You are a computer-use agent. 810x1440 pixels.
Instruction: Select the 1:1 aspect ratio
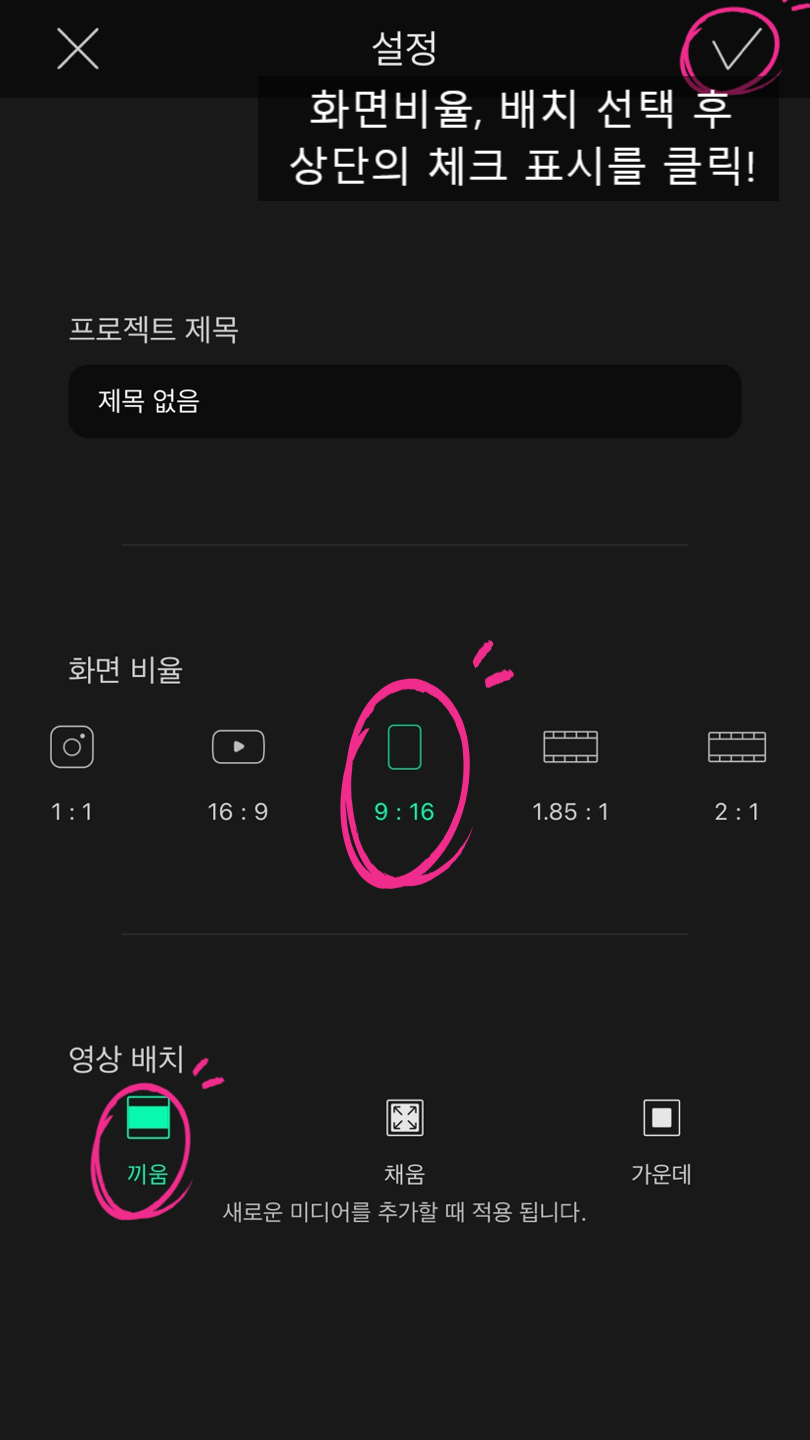(72, 774)
